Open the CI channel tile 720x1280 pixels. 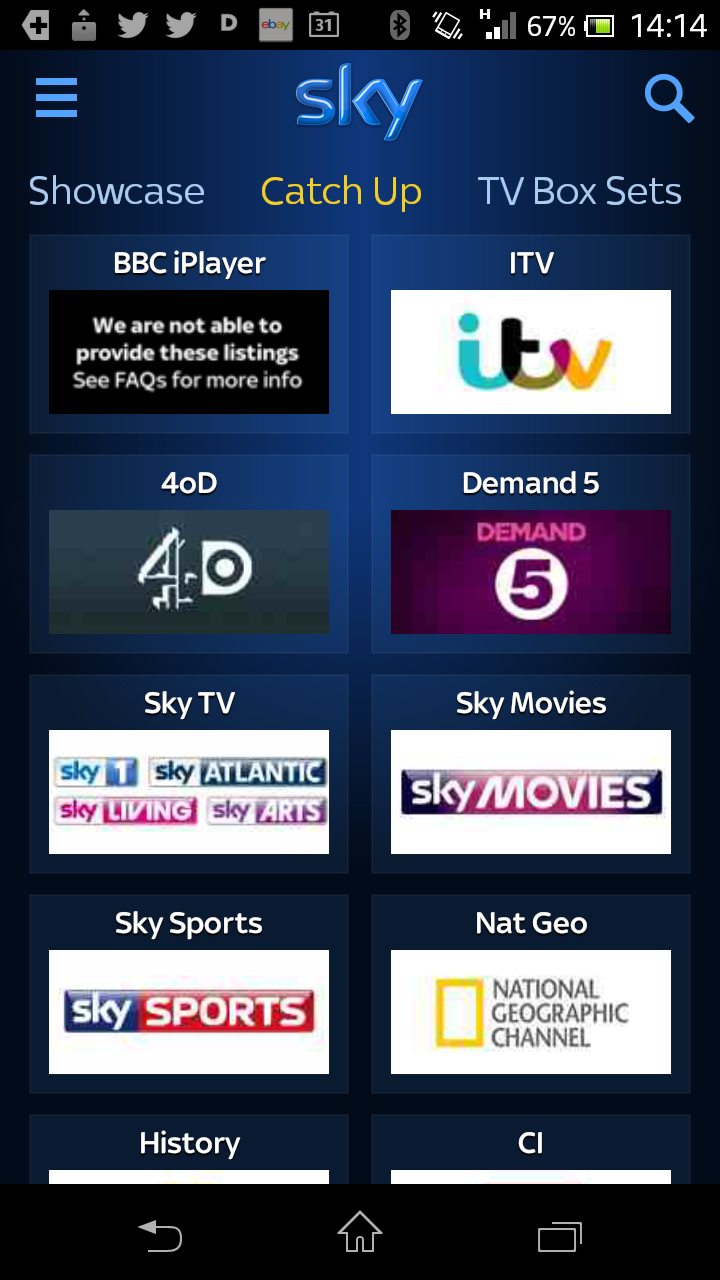tap(531, 1150)
